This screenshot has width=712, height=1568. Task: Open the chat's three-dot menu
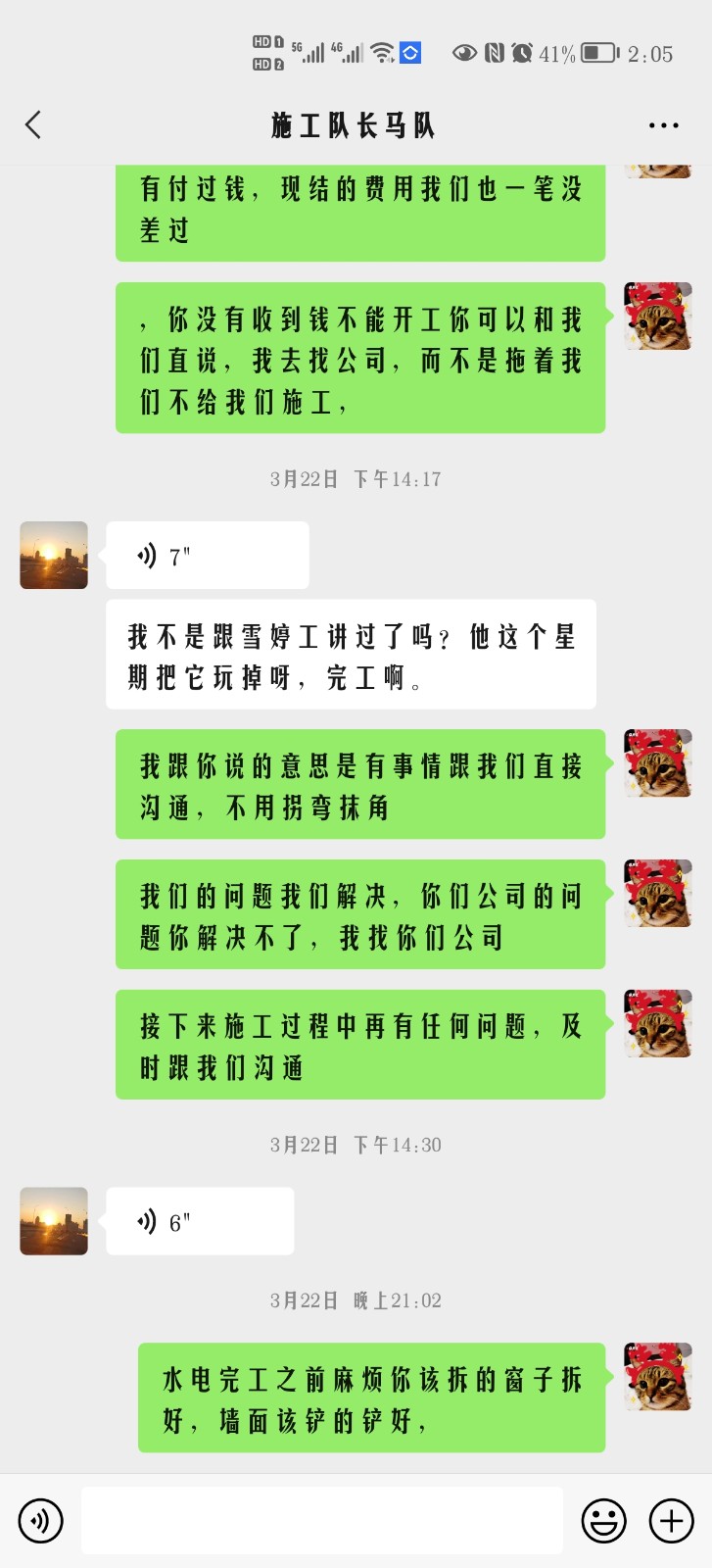pos(663,125)
